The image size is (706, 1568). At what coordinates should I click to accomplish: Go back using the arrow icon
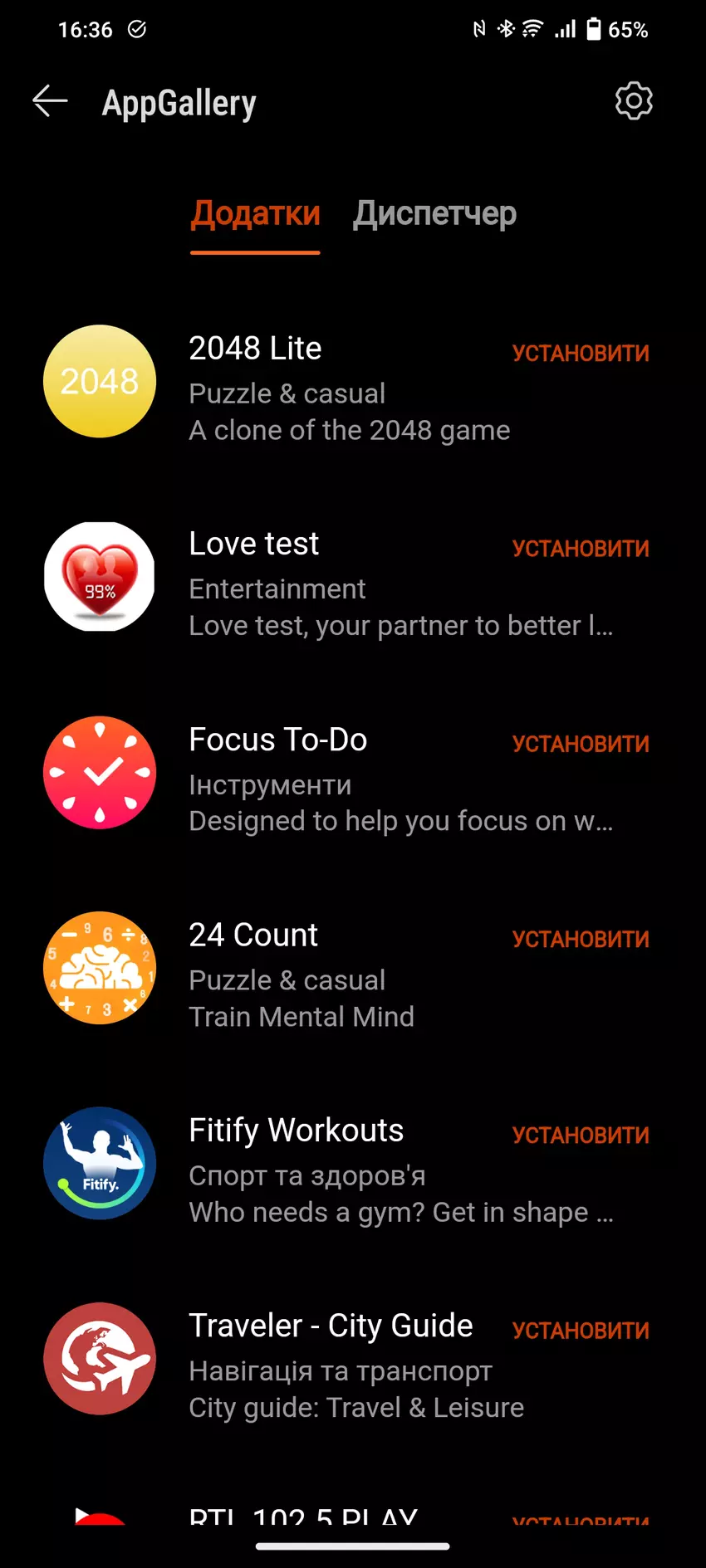tap(50, 101)
